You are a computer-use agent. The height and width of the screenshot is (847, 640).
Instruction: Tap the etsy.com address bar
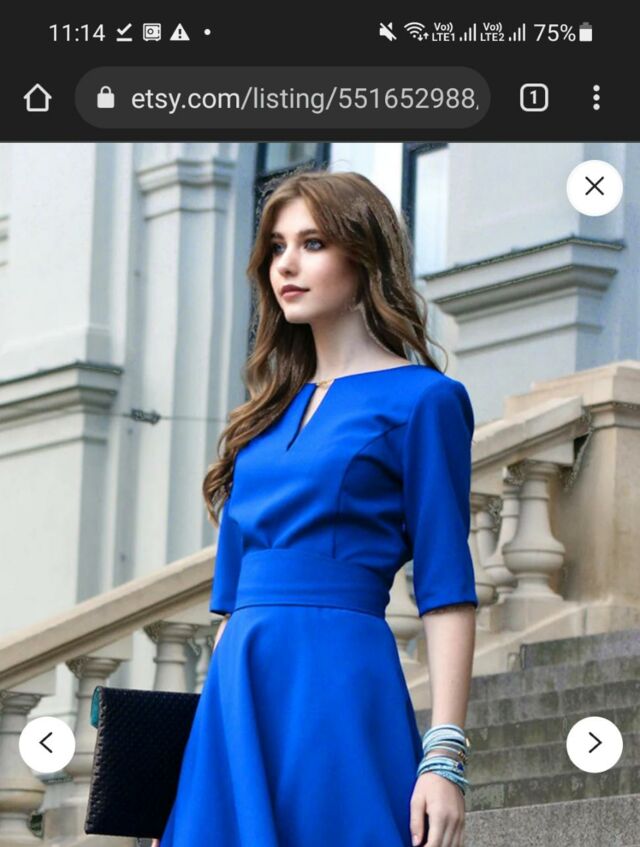pos(290,97)
